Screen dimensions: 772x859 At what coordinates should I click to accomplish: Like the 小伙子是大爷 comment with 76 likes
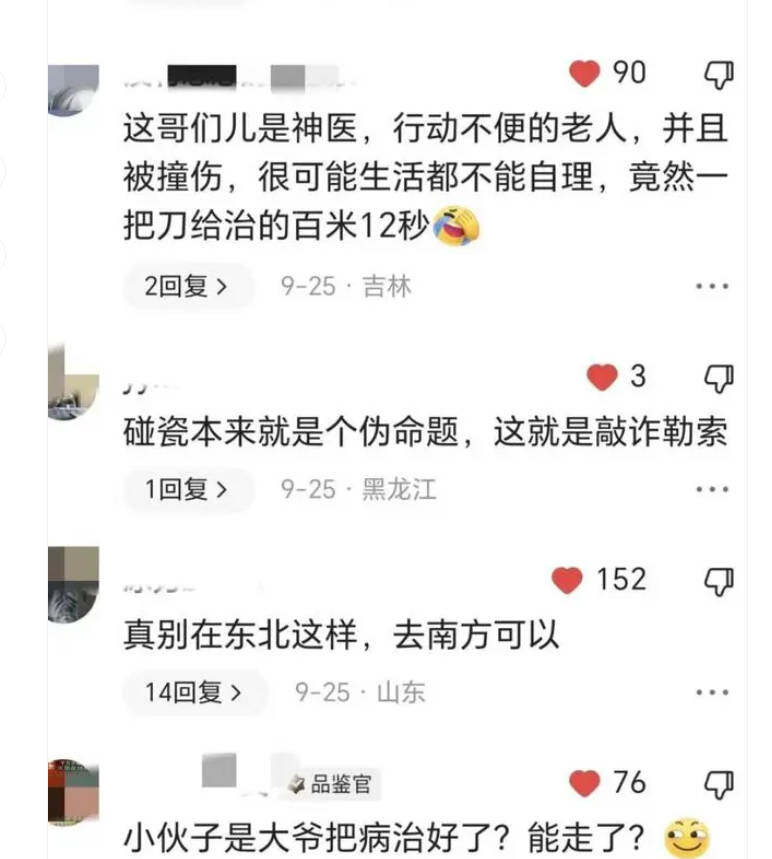click(584, 782)
